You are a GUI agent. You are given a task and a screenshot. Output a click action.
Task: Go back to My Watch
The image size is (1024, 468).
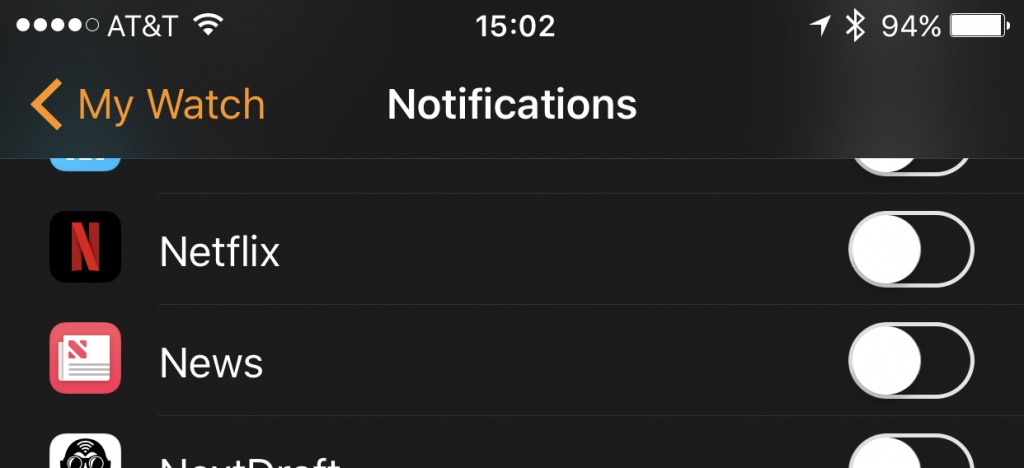tap(147, 105)
